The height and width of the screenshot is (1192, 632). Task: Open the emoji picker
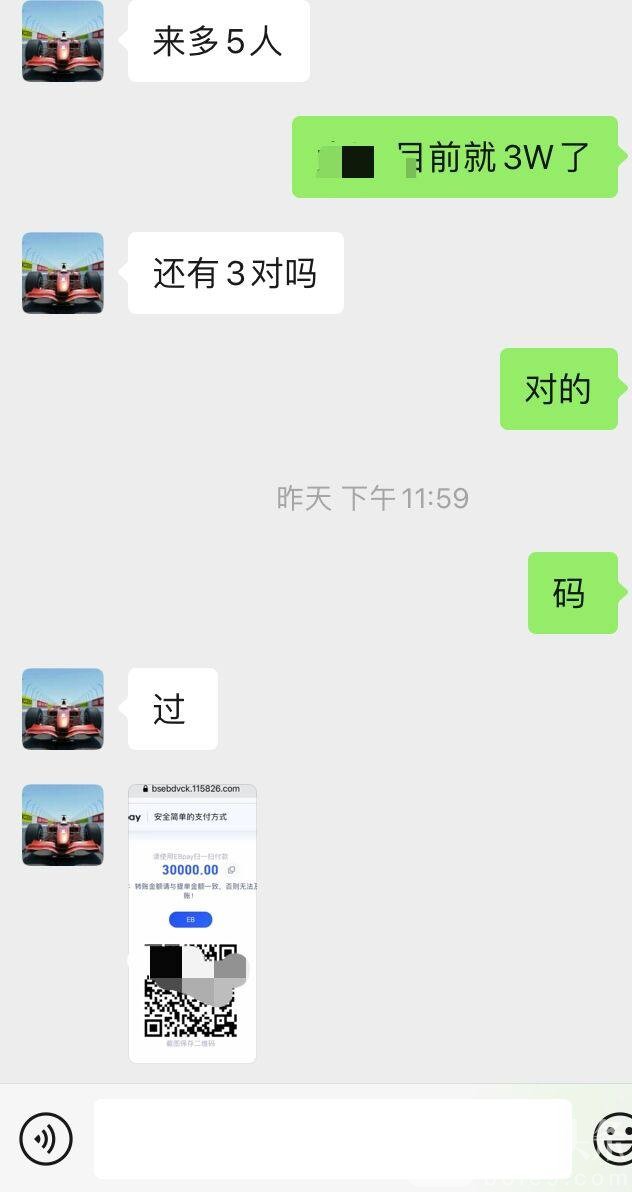[613, 1138]
